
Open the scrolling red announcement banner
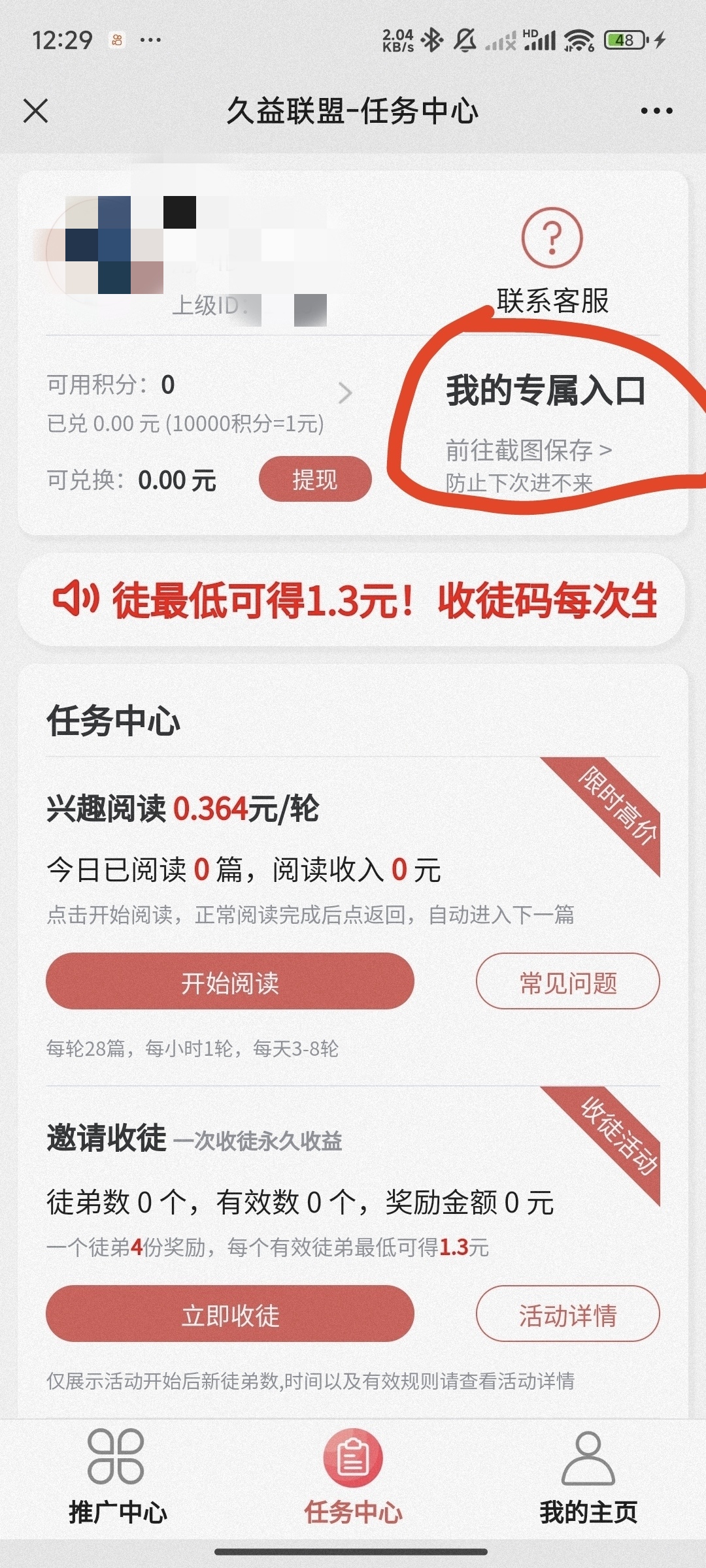(x=353, y=600)
